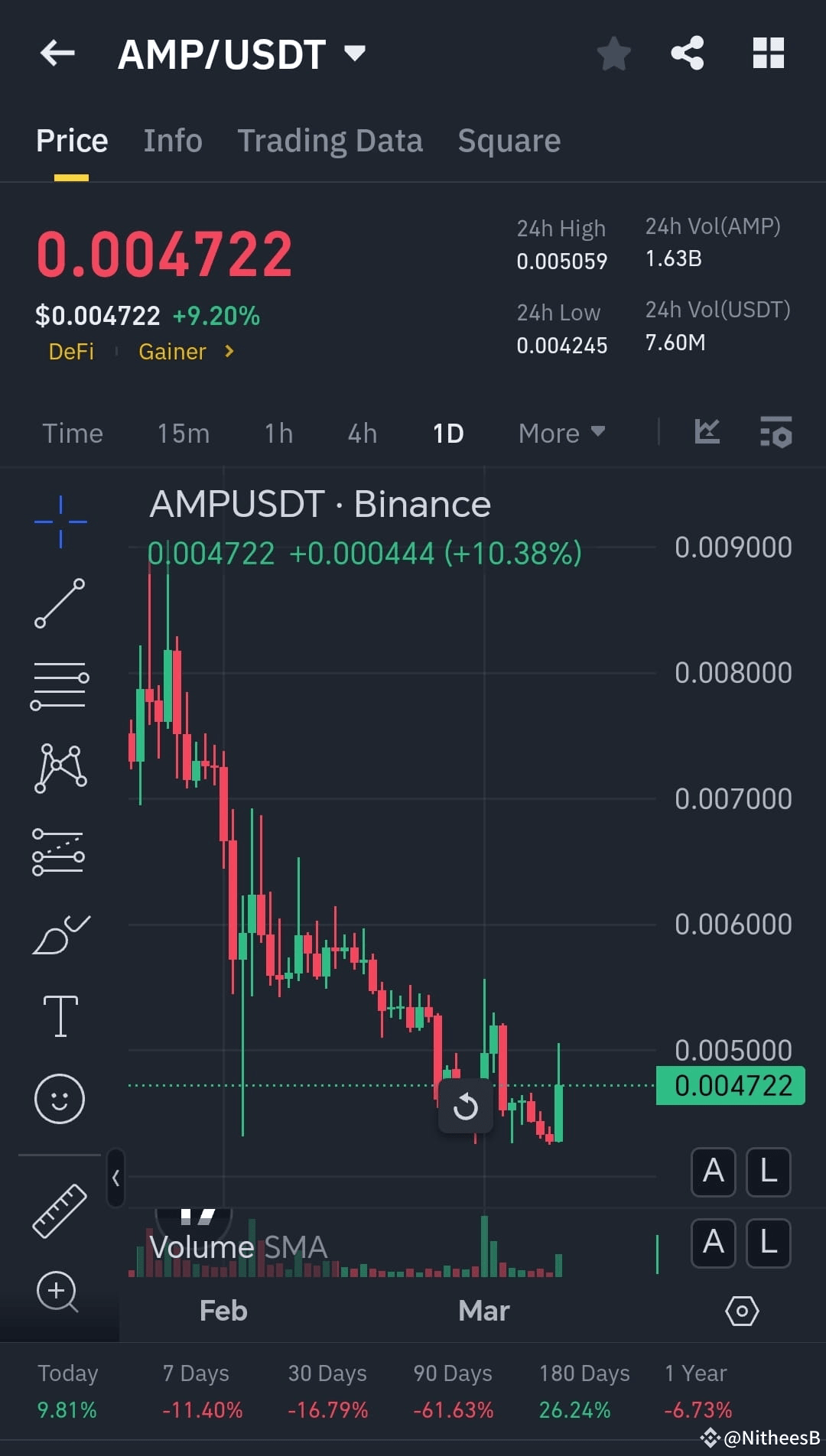
Task: Toggle the L button on volume scale
Action: pos(768,1243)
